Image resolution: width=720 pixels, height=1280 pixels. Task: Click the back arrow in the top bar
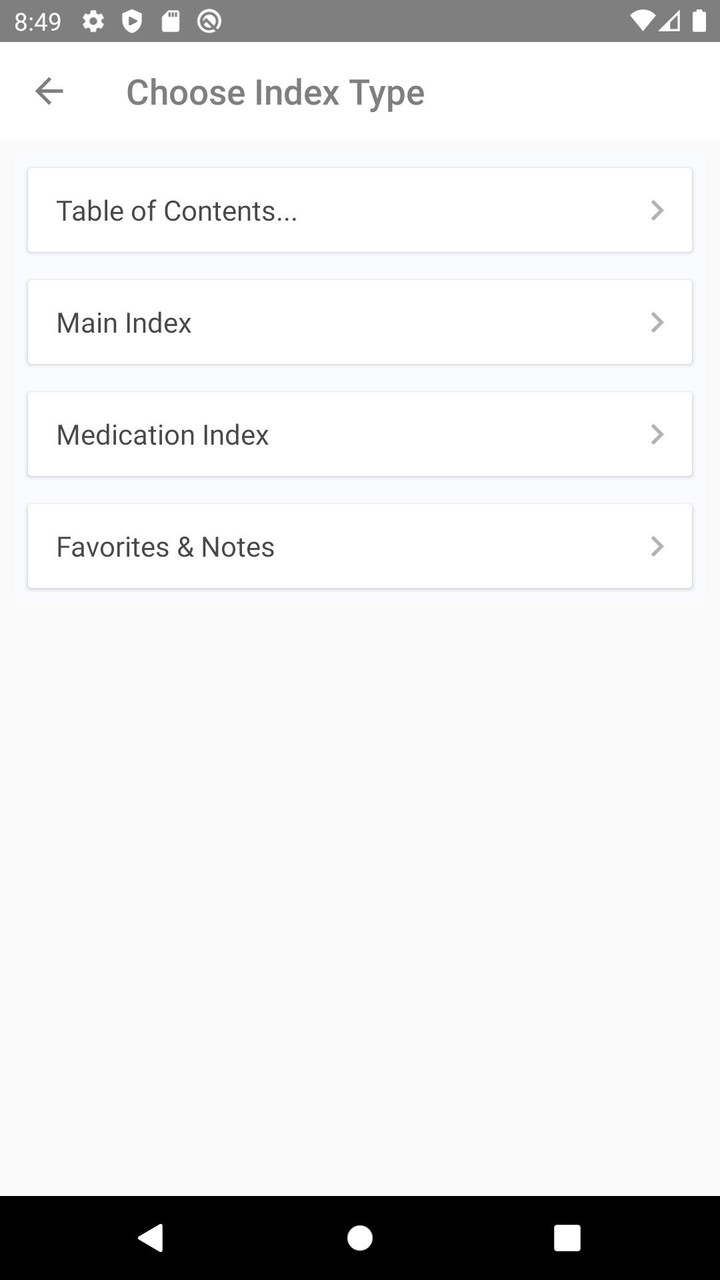coord(48,91)
